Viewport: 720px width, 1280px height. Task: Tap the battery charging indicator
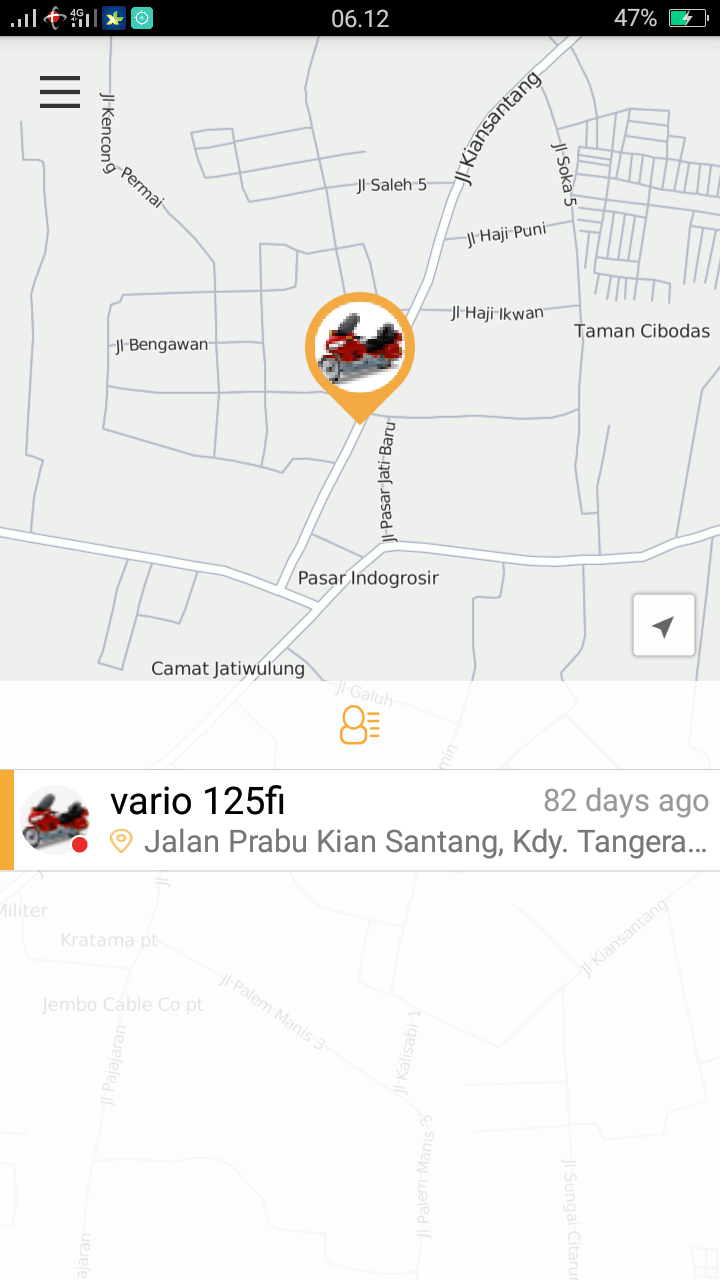pyautogui.click(x=689, y=17)
